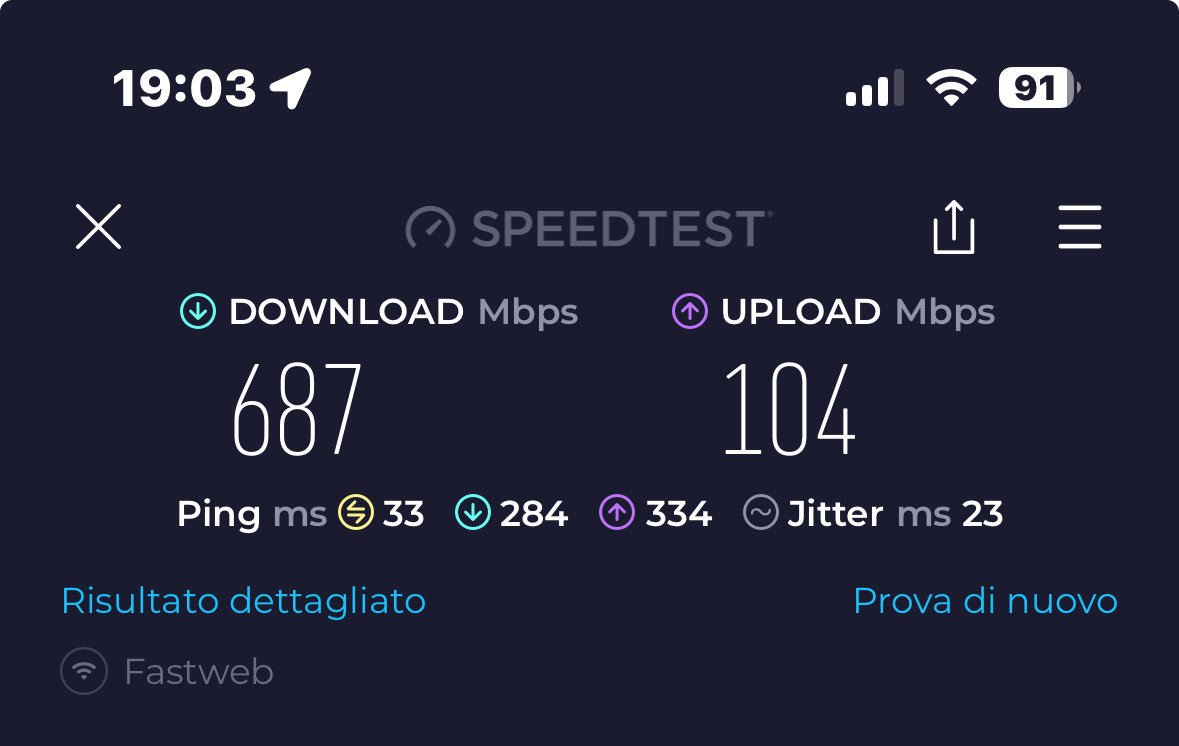Close the speed test results

(98, 227)
